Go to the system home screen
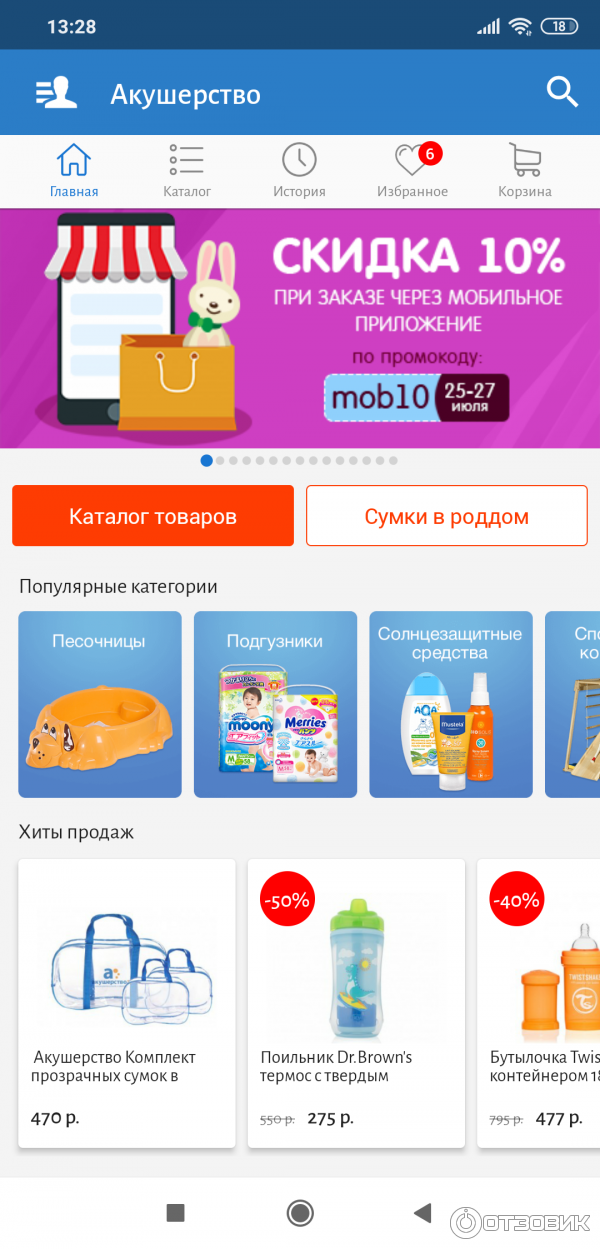 pyautogui.click(x=300, y=1213)
